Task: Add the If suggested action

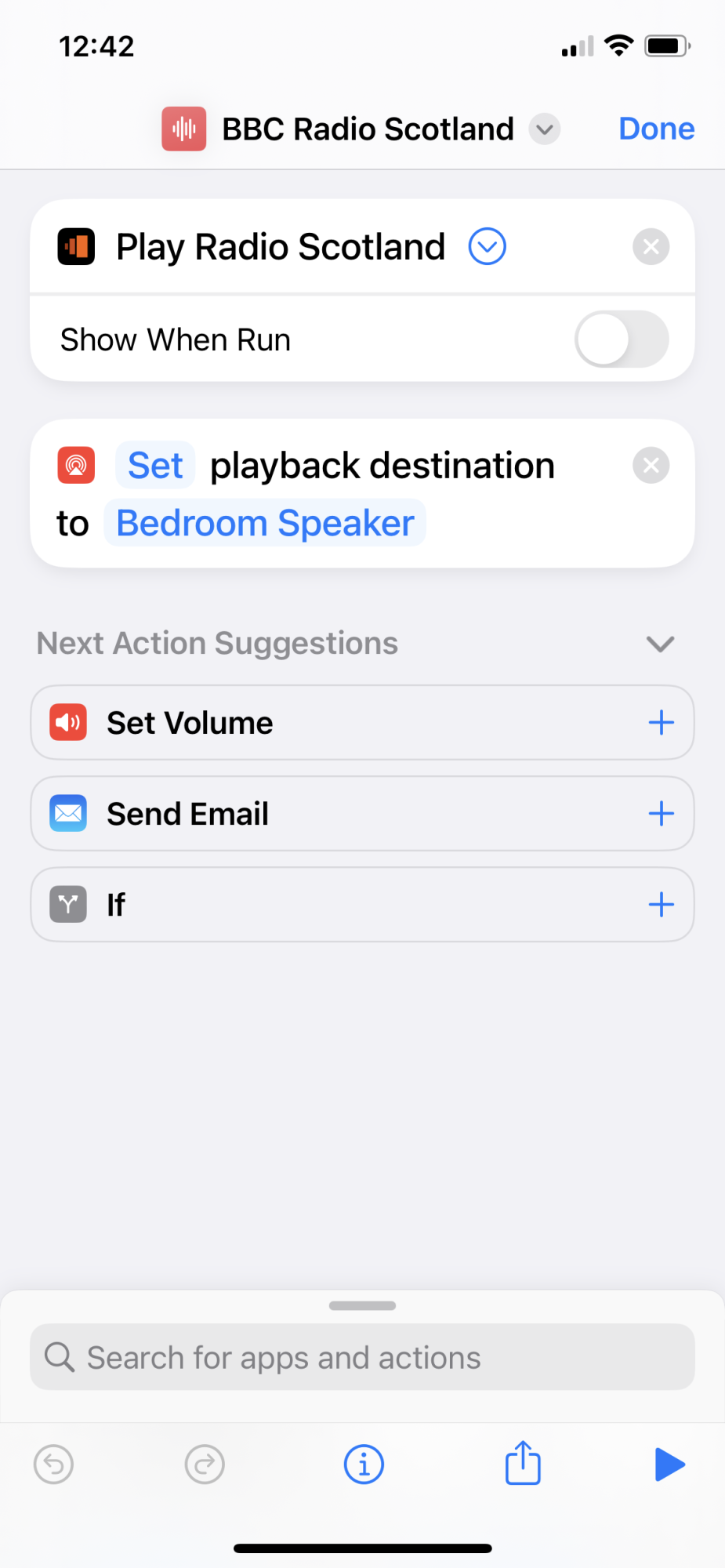Action: [x=661, y=905]
